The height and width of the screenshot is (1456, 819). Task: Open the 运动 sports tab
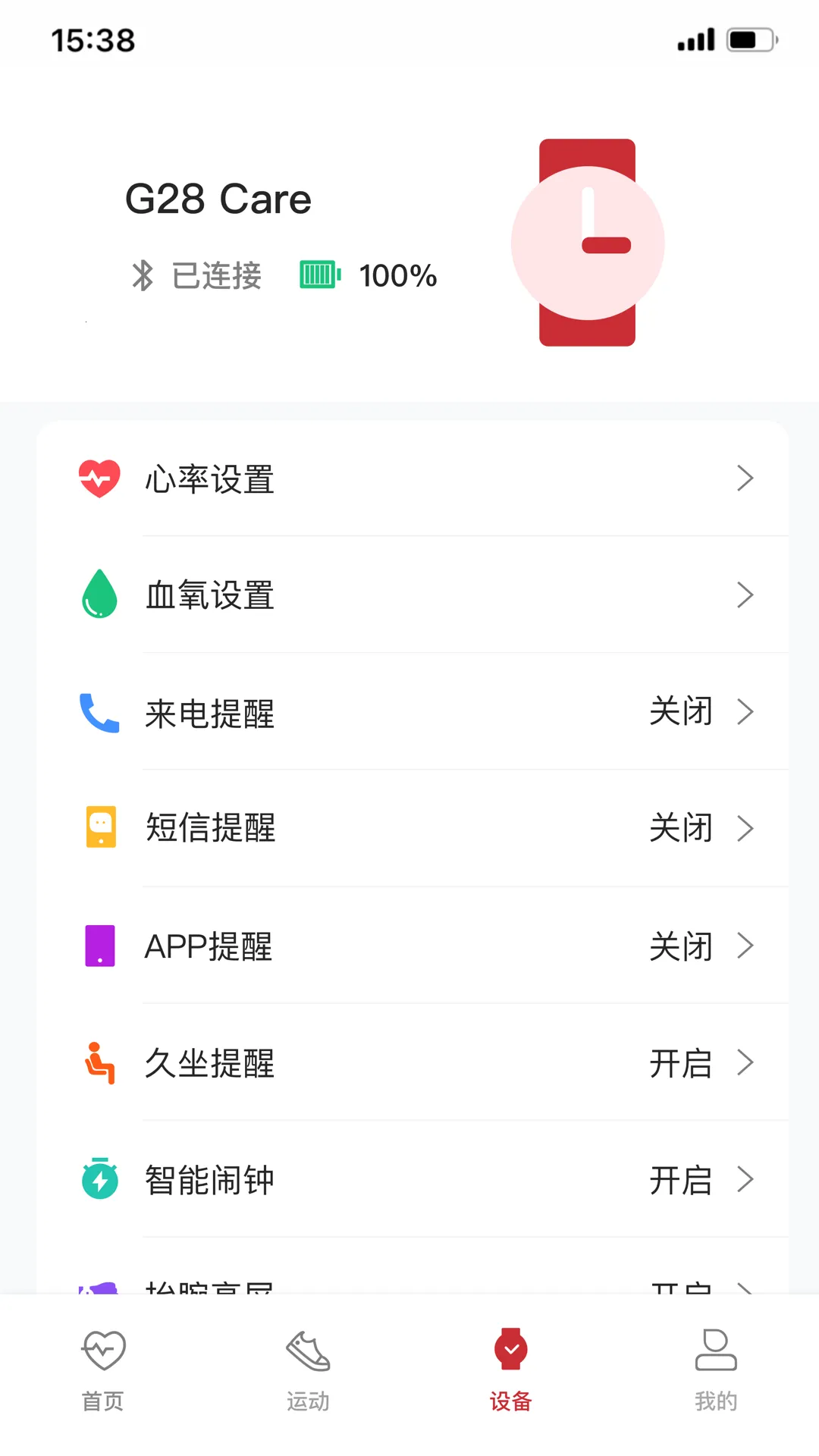(x=307, y=1365)
